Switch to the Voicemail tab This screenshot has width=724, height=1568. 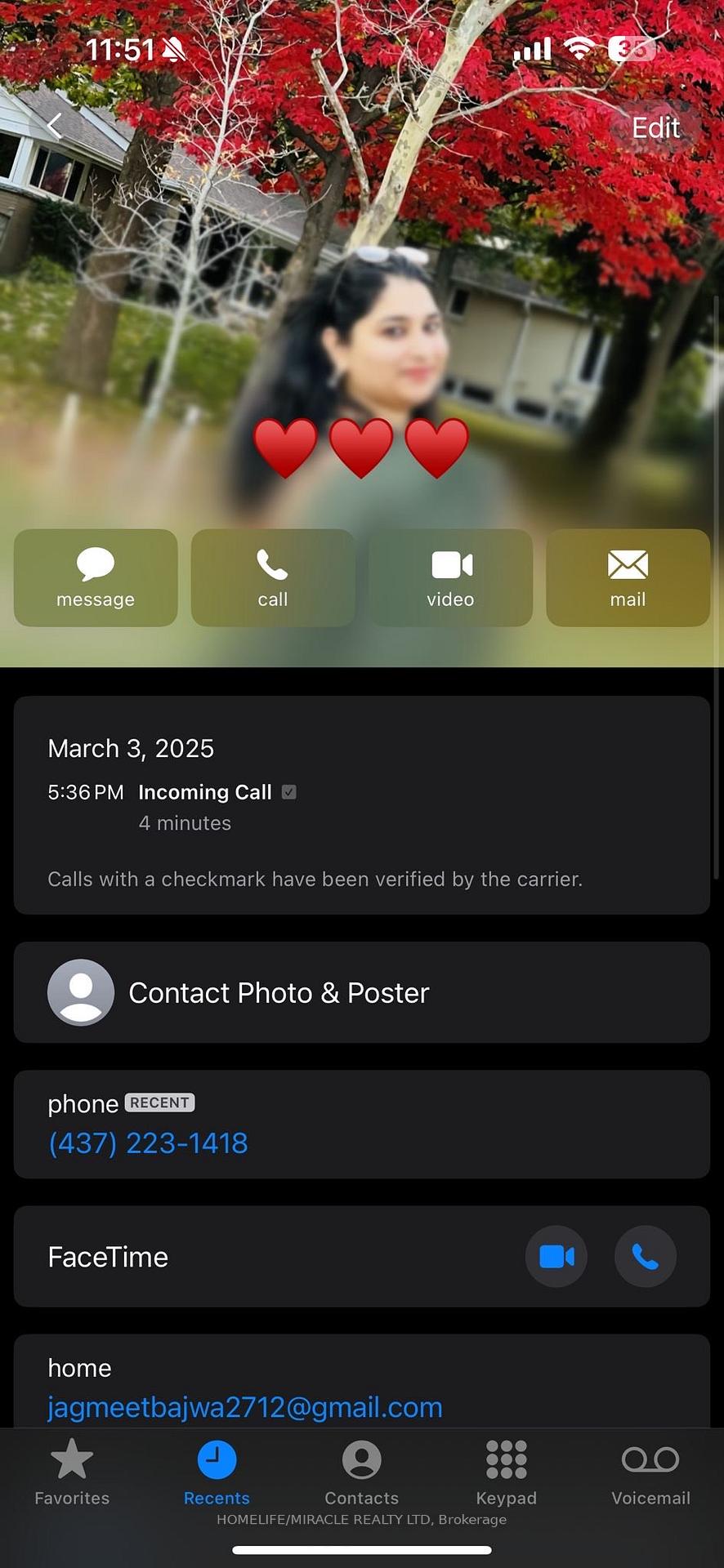(x=650, y=1472)
